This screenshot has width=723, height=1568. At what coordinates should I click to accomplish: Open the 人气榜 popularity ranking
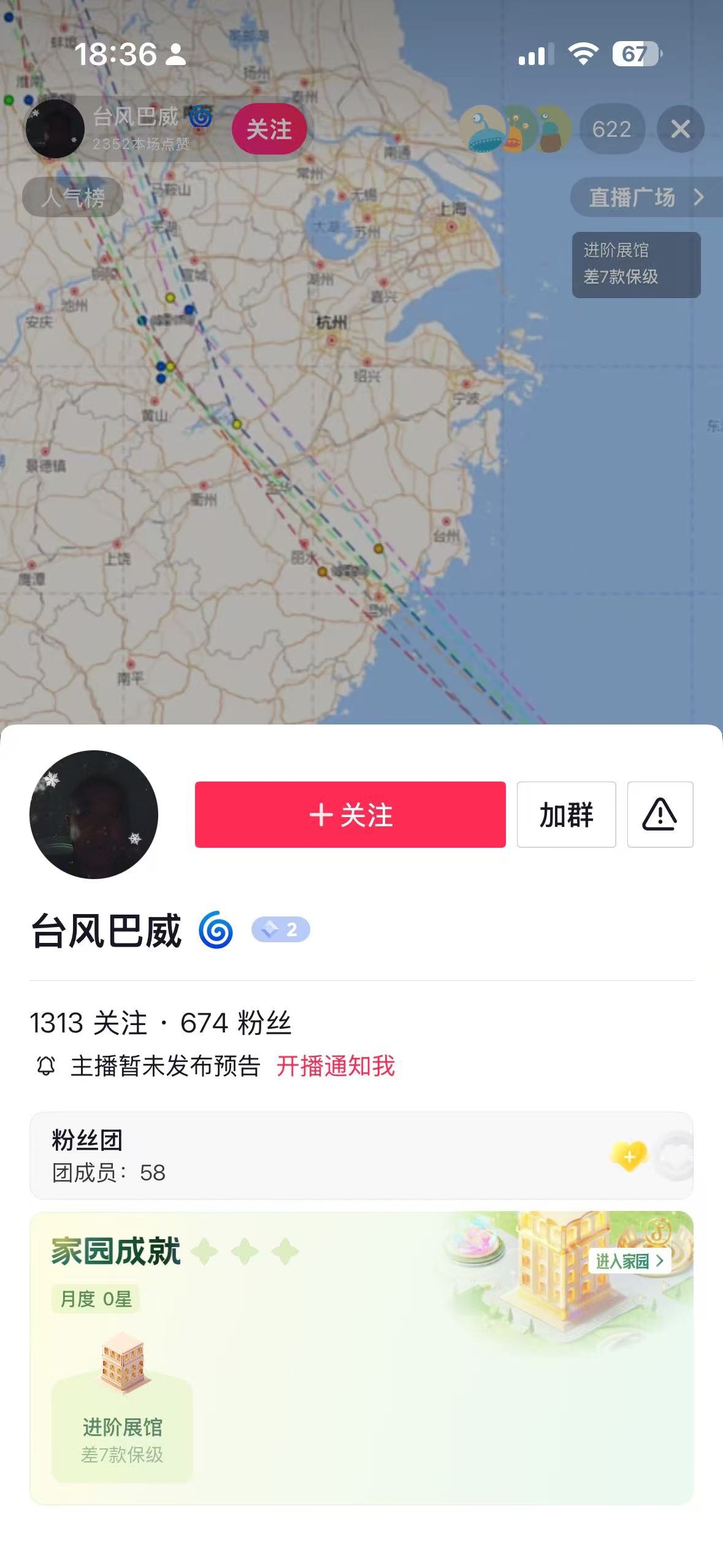pyautogui.click(x=73, y=197)
